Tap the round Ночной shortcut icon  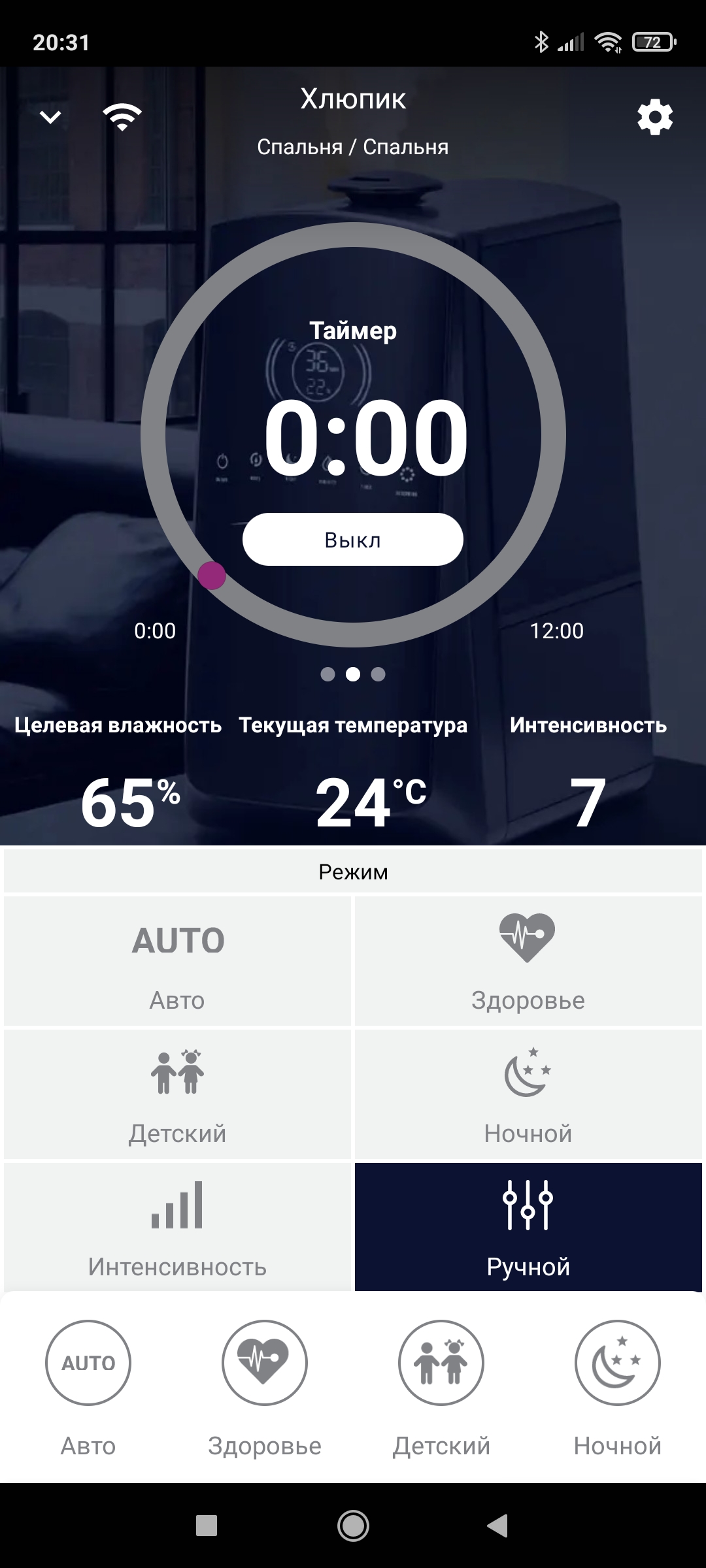point(617,1363)
